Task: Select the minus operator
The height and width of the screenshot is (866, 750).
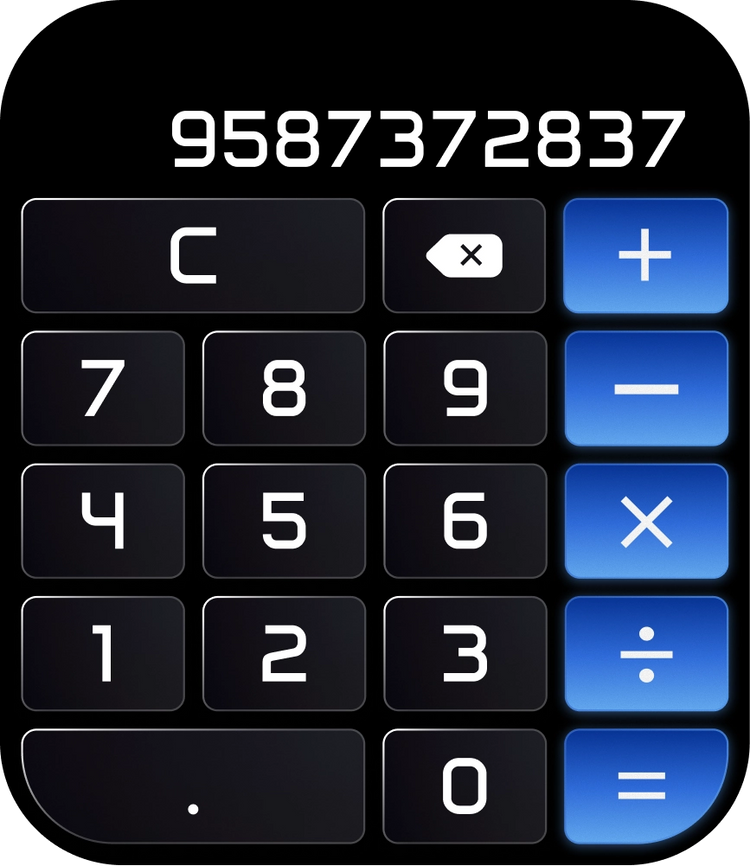Action: 646,388
